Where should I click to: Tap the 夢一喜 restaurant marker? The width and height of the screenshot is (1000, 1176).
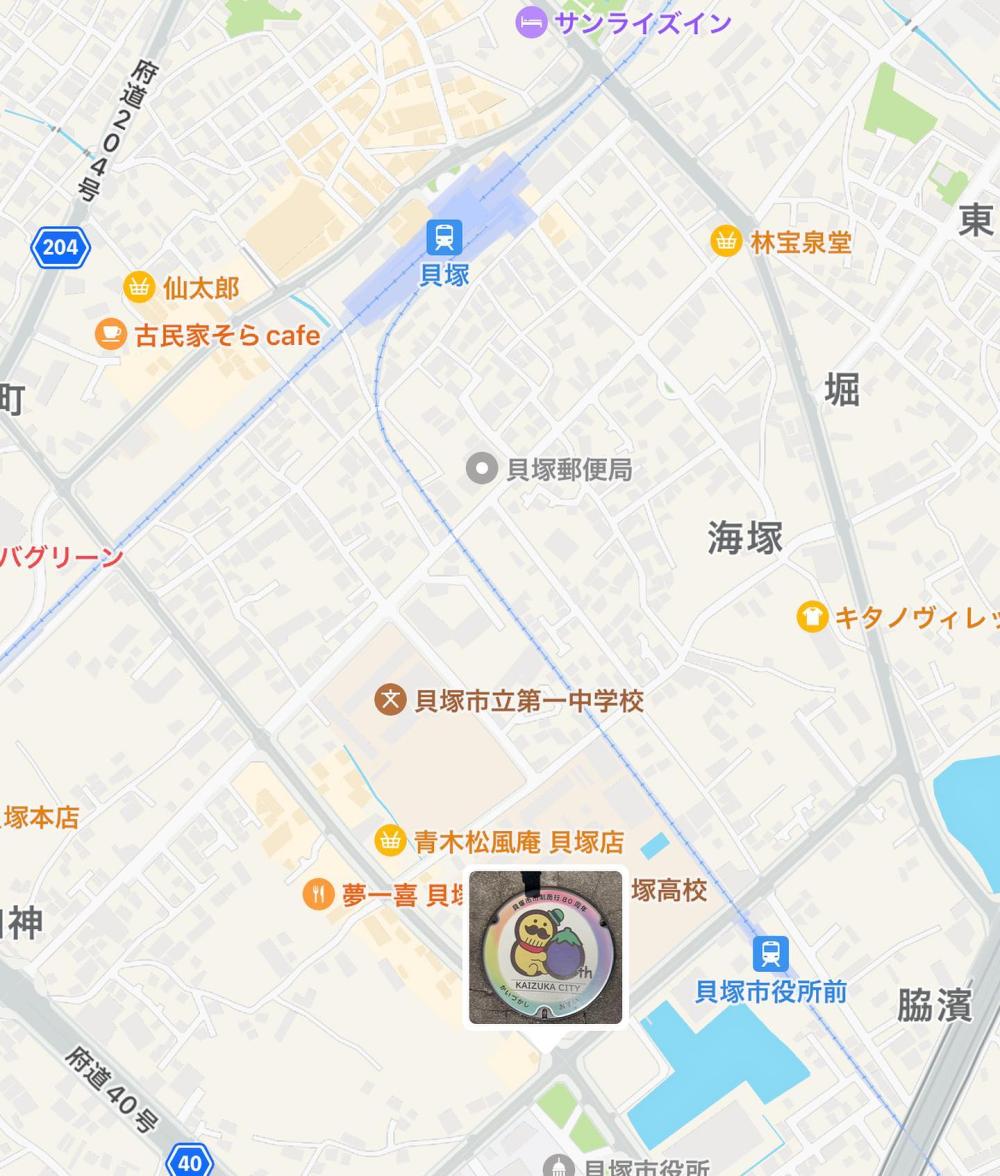(318, 894)
